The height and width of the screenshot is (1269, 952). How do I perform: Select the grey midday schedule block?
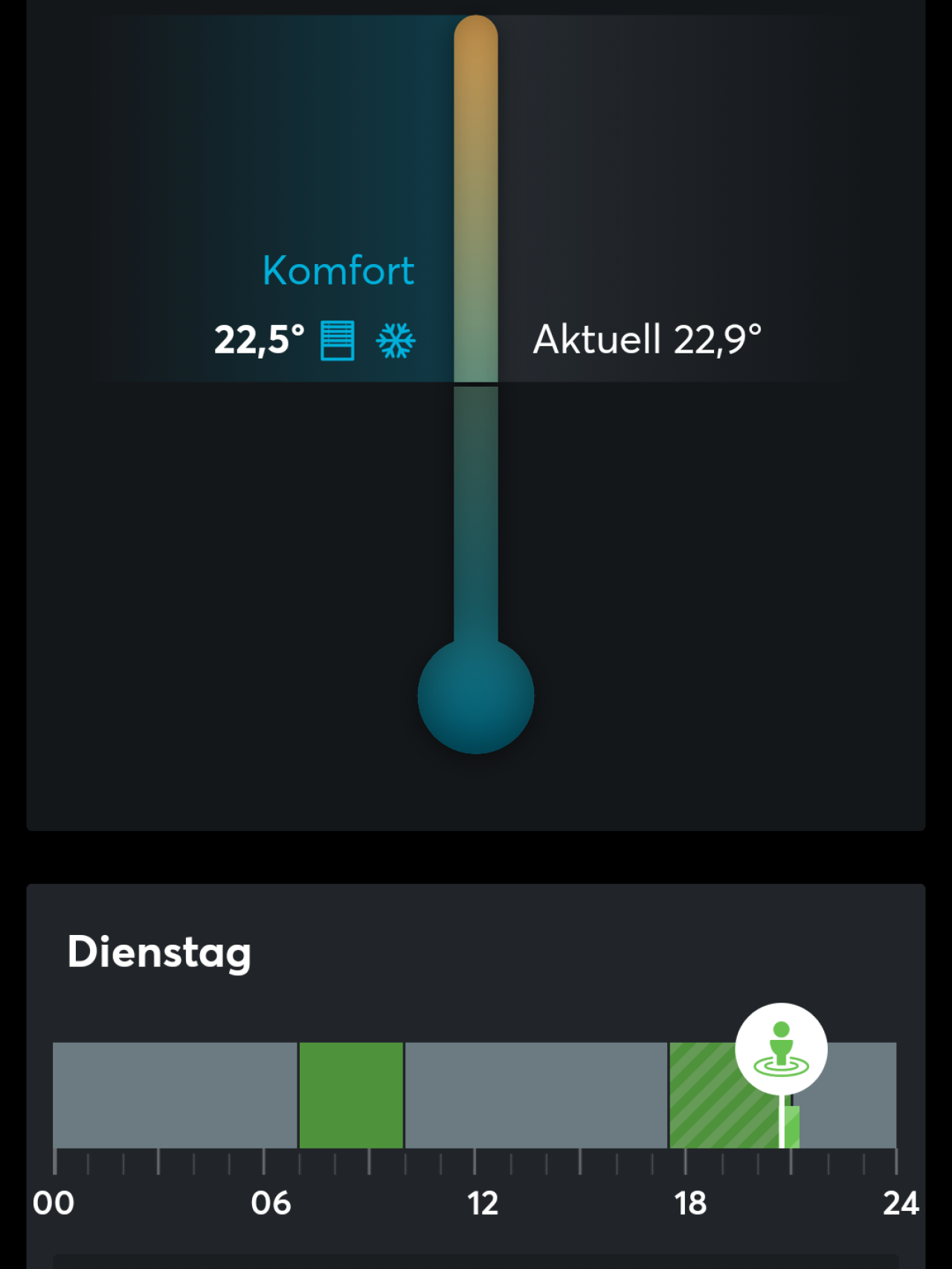pos(535,1095)
